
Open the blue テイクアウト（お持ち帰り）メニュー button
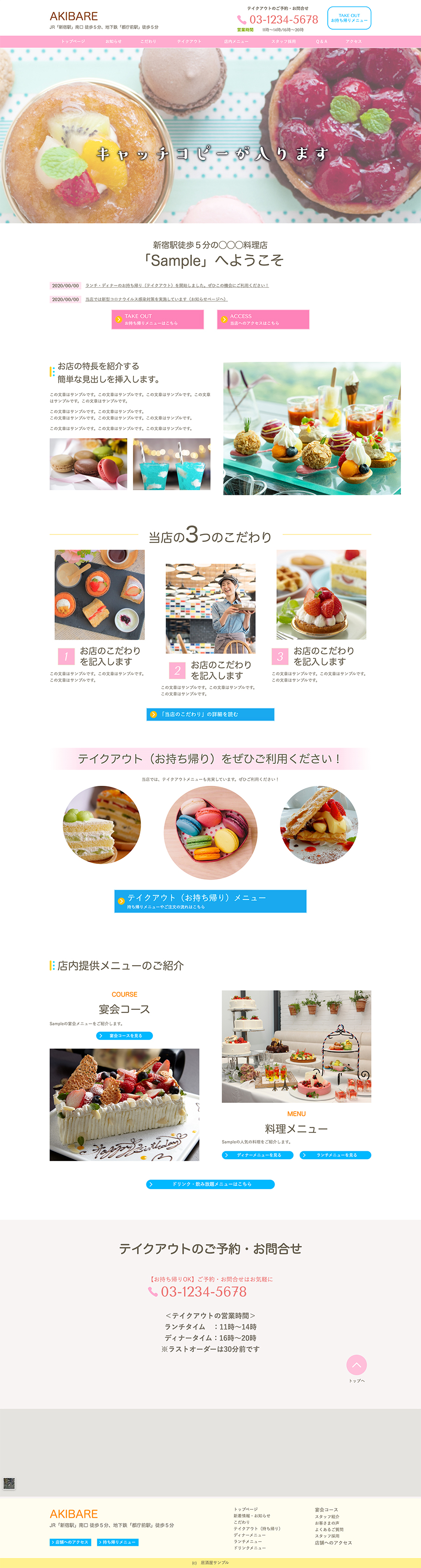210,901
